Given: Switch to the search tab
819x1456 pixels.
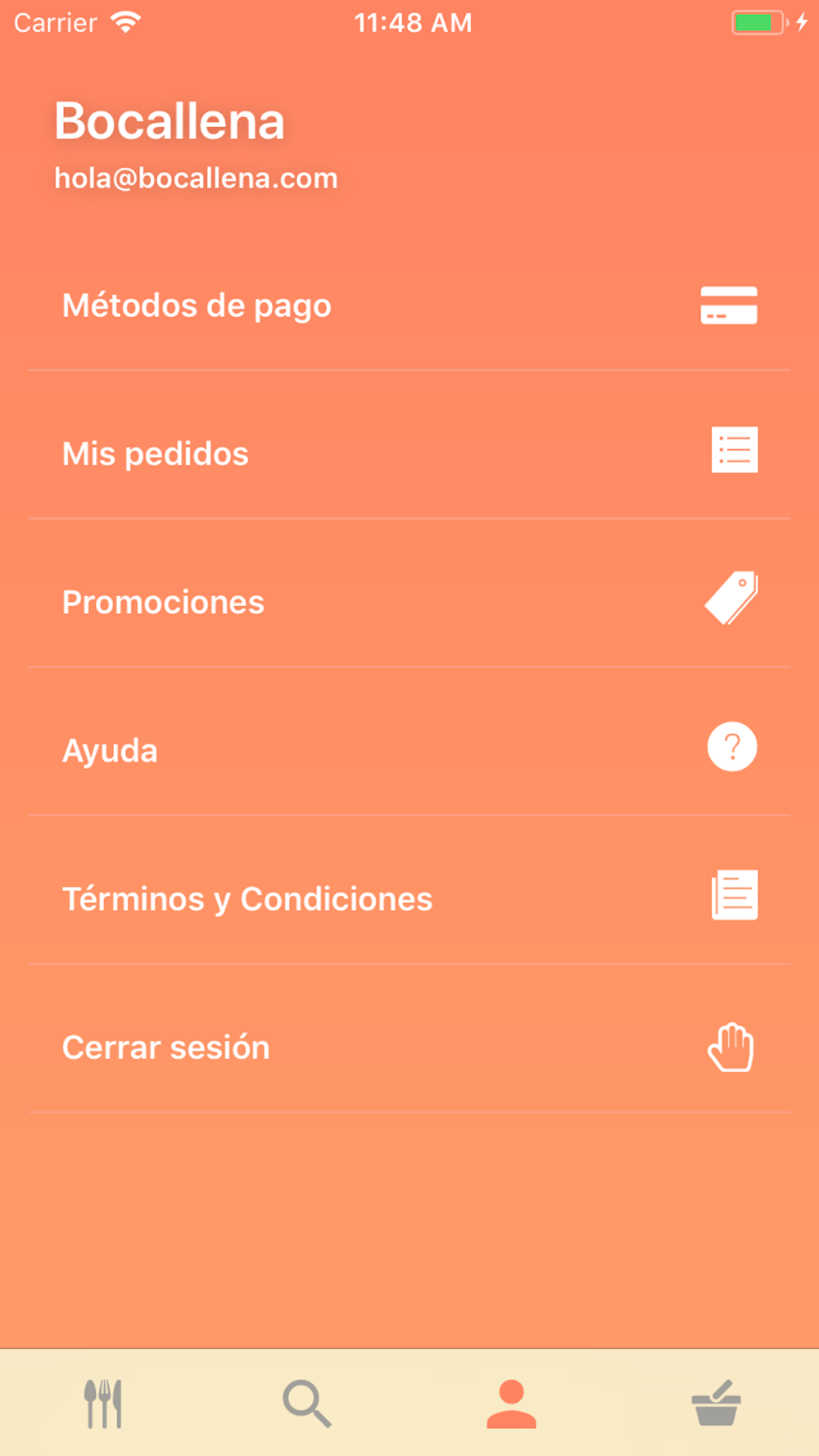Looking at the screenshot, I should tap(307, 1404).
